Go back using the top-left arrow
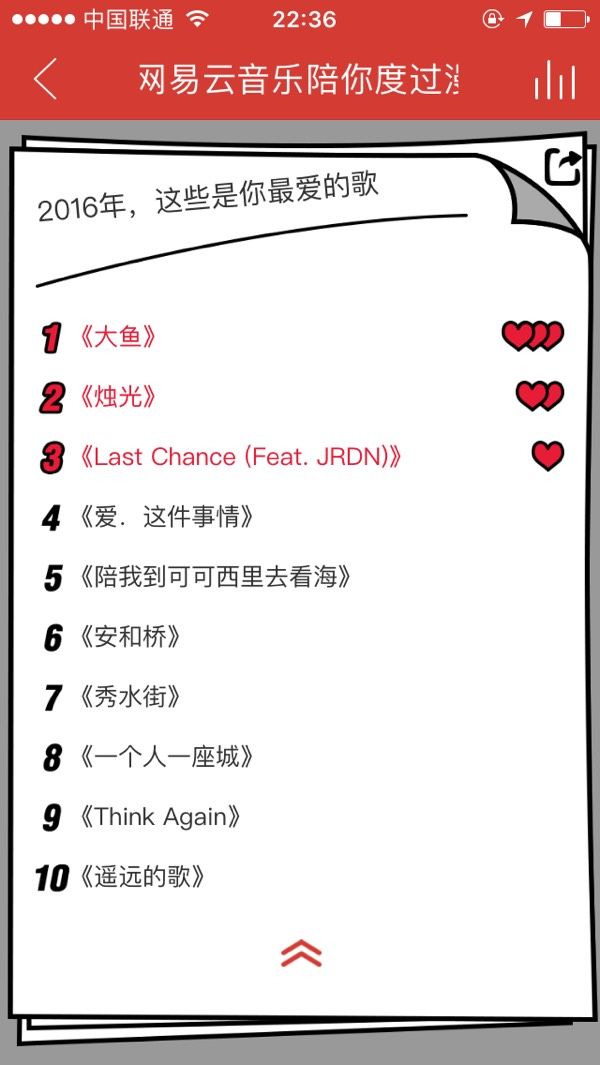This screenshot has width=600, height=1065. [46, 79]
